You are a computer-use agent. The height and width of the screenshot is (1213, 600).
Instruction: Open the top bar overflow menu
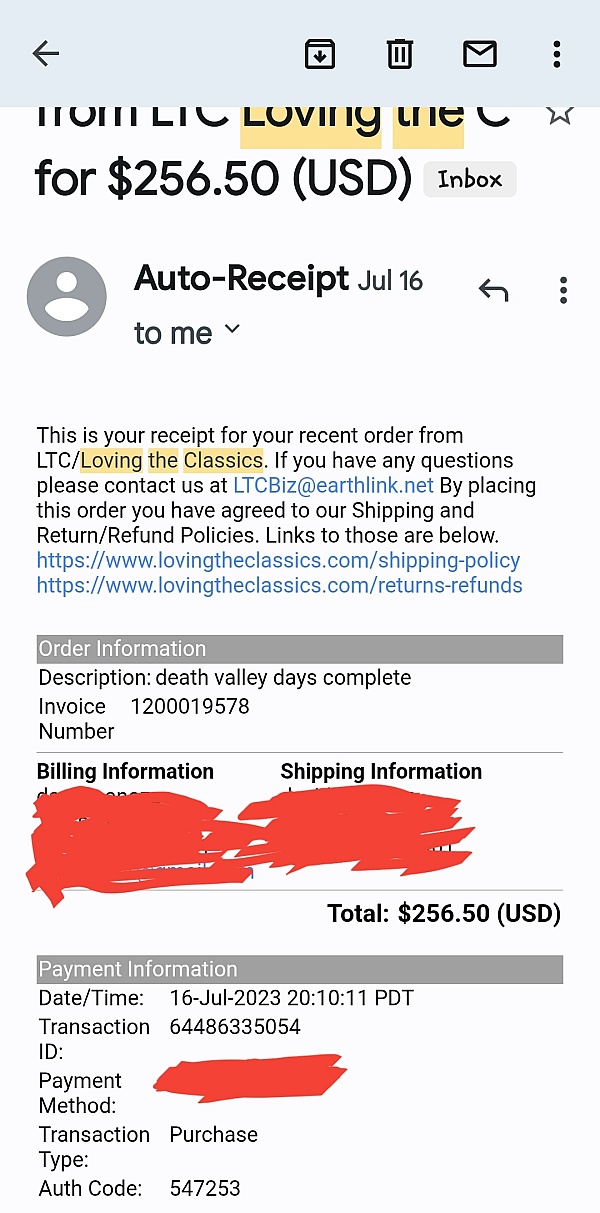(x=557, y=54)
